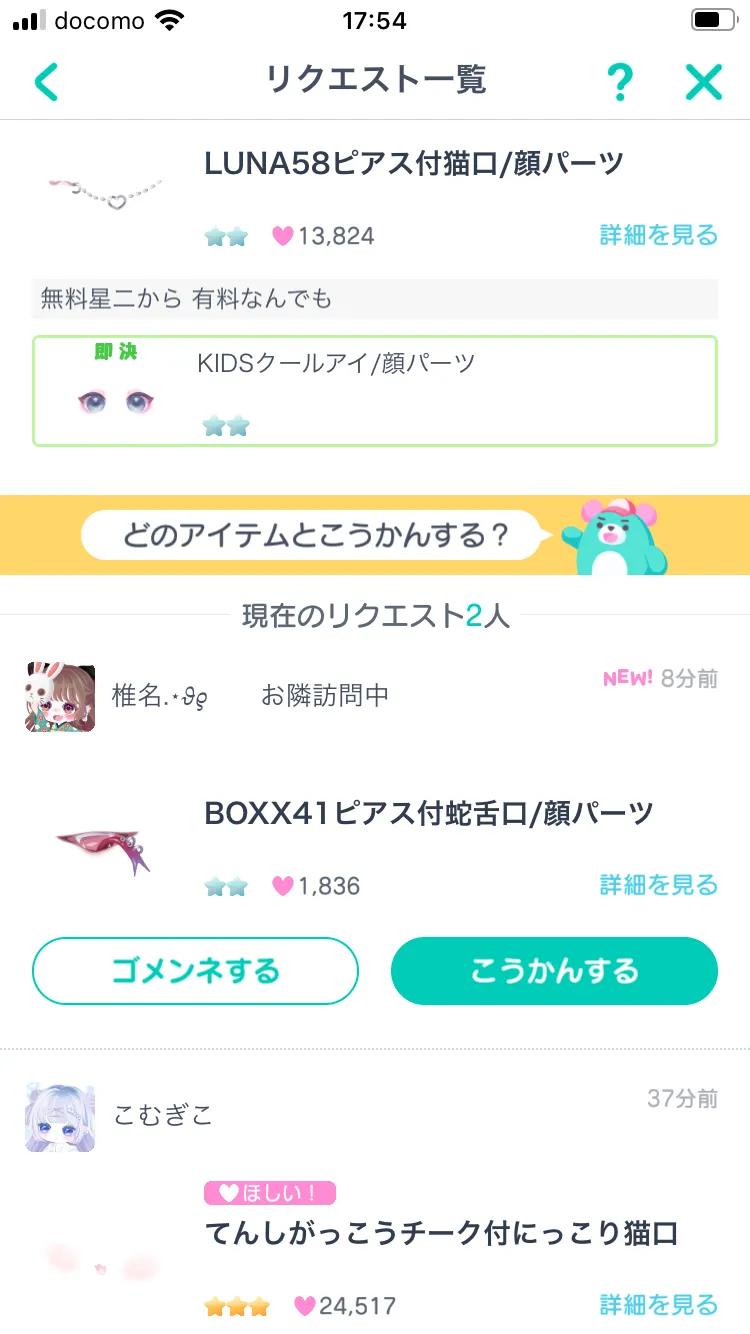Go back using the left arrow
The width and height of the screenshot is (750, 1334).
pyautogui.click(x=47, y=82)
